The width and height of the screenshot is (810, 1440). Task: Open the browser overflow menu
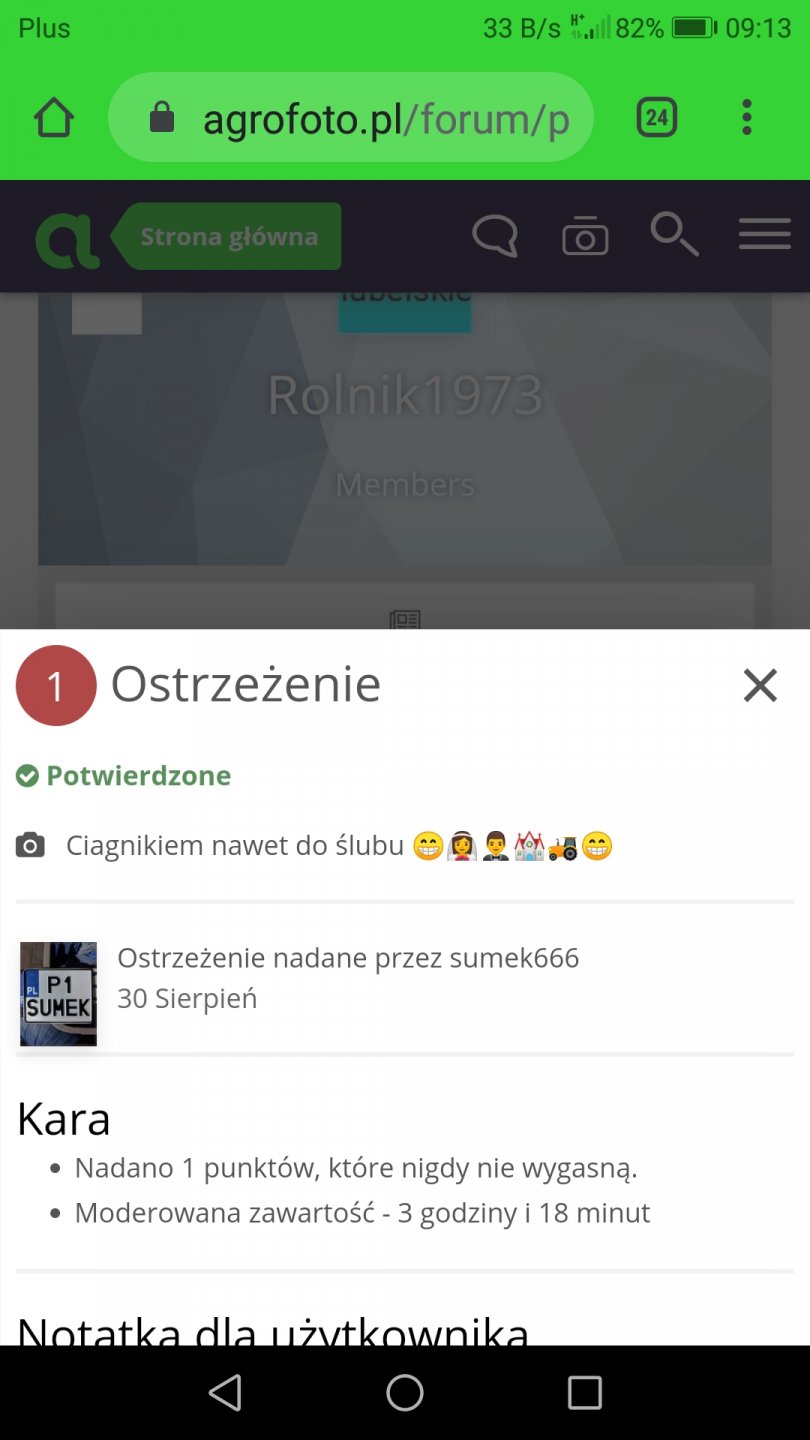pyautogui.click(x=746, y=118)
